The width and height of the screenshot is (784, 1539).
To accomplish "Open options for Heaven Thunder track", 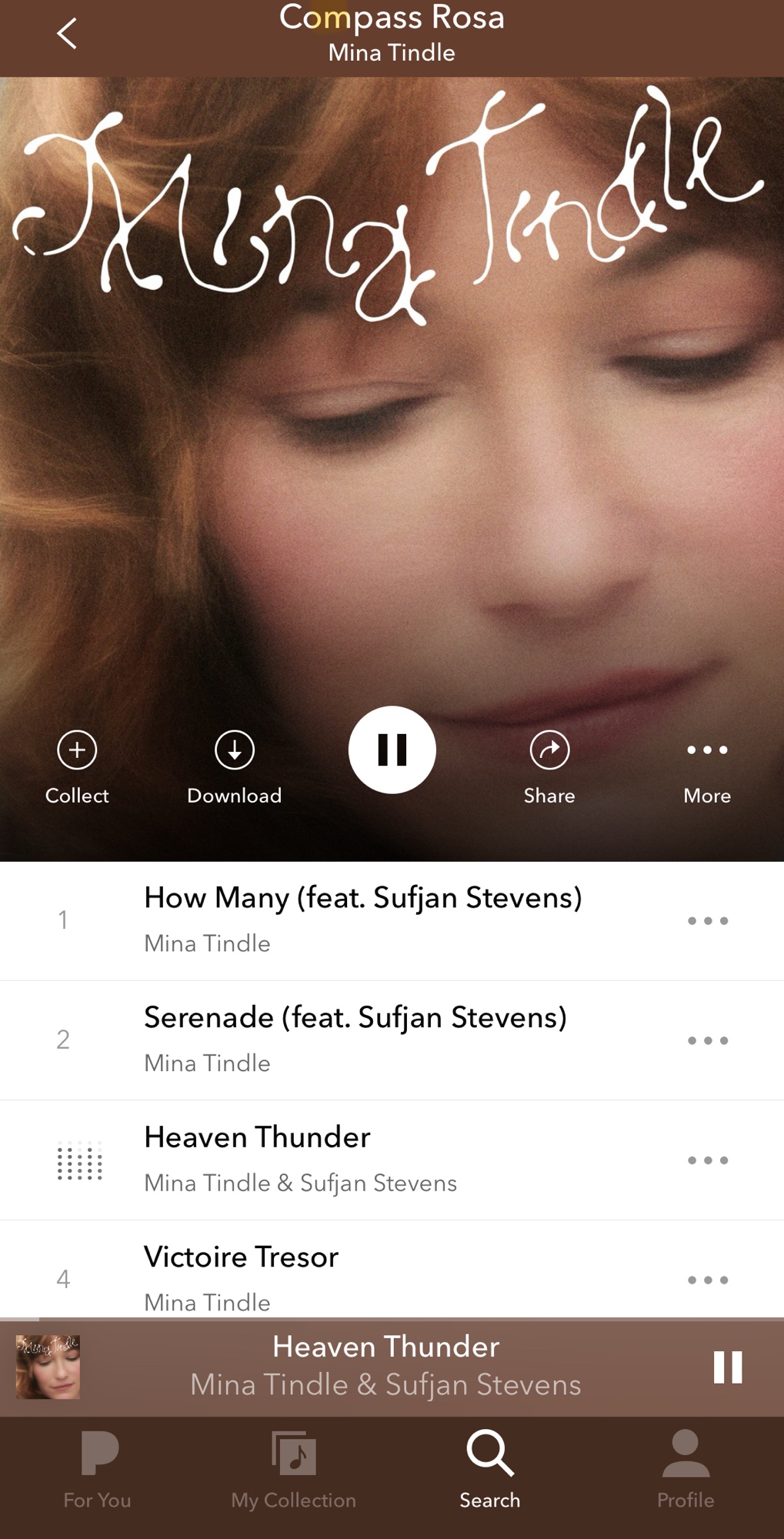I will click(x=707, y=1160).
